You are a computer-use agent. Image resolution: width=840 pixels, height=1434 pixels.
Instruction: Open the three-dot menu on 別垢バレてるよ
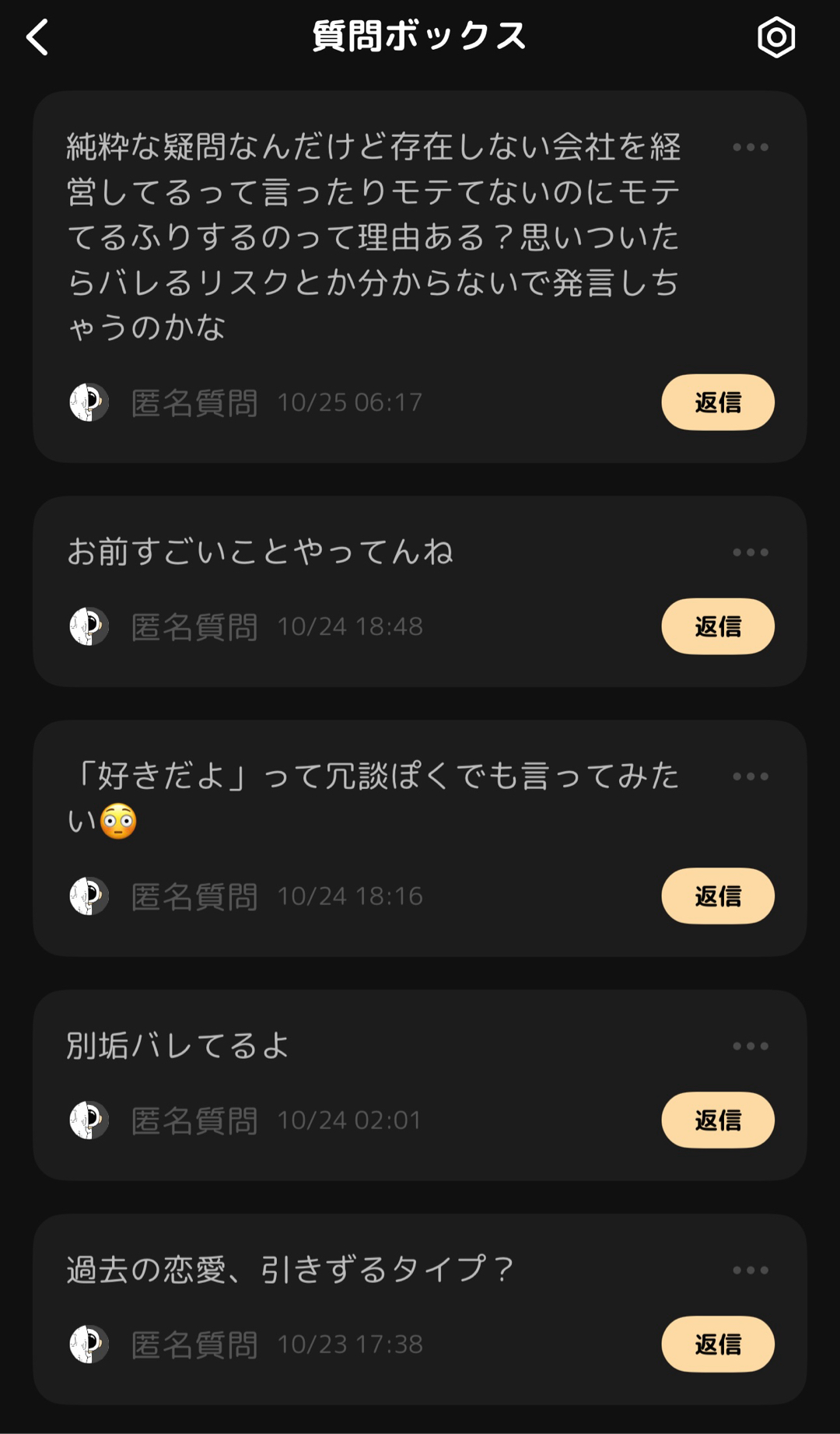coord(751,1047)
